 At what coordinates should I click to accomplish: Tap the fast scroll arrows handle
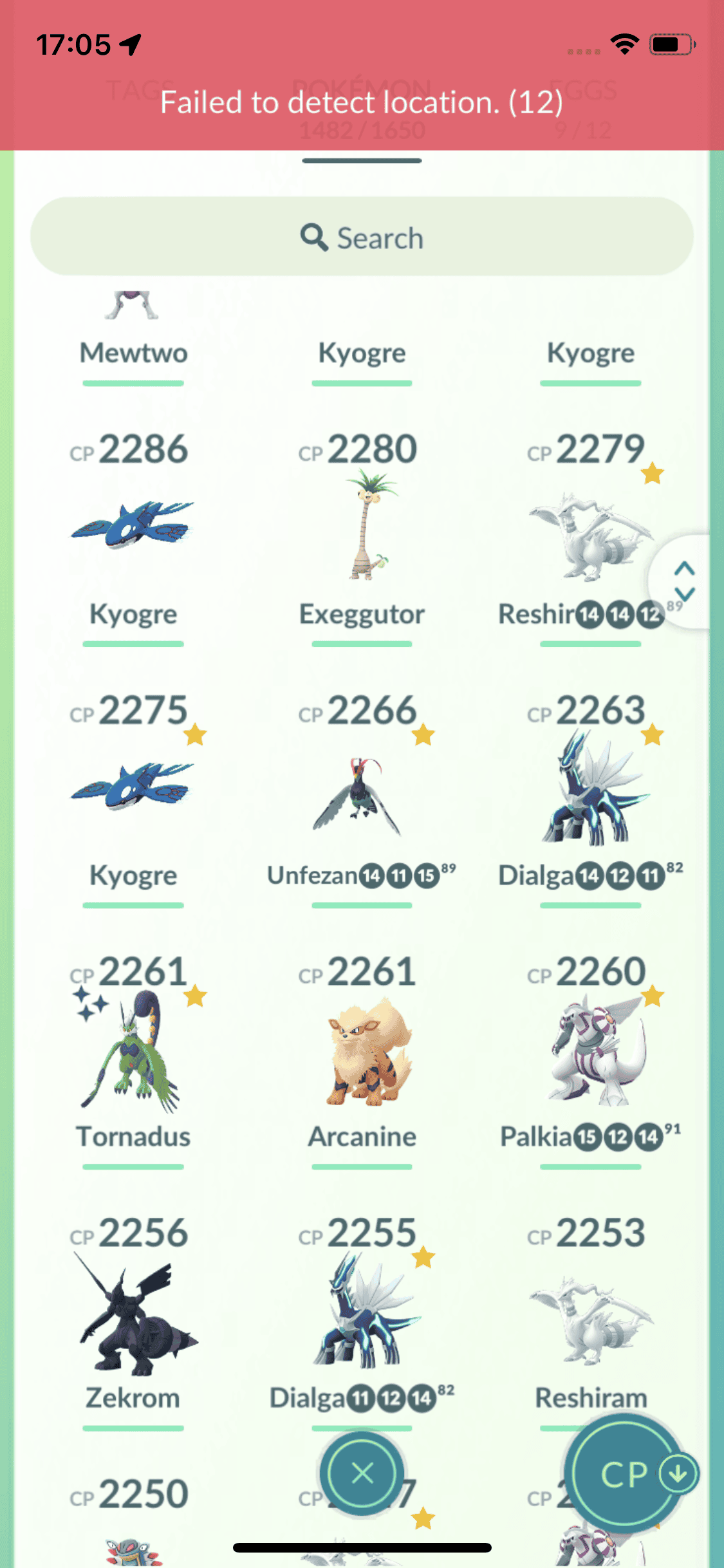coord(683,581)
